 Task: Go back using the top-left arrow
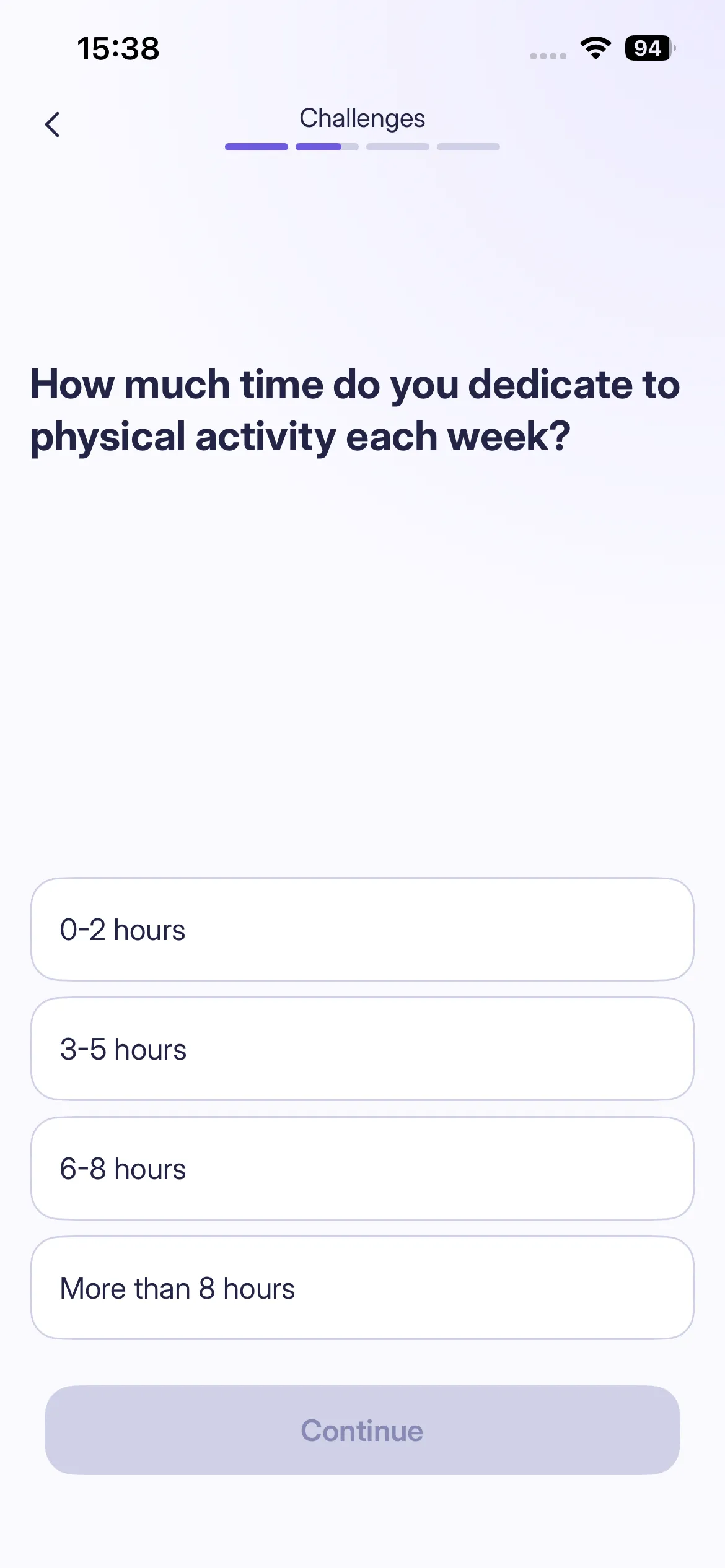click(x=53, y=124)
